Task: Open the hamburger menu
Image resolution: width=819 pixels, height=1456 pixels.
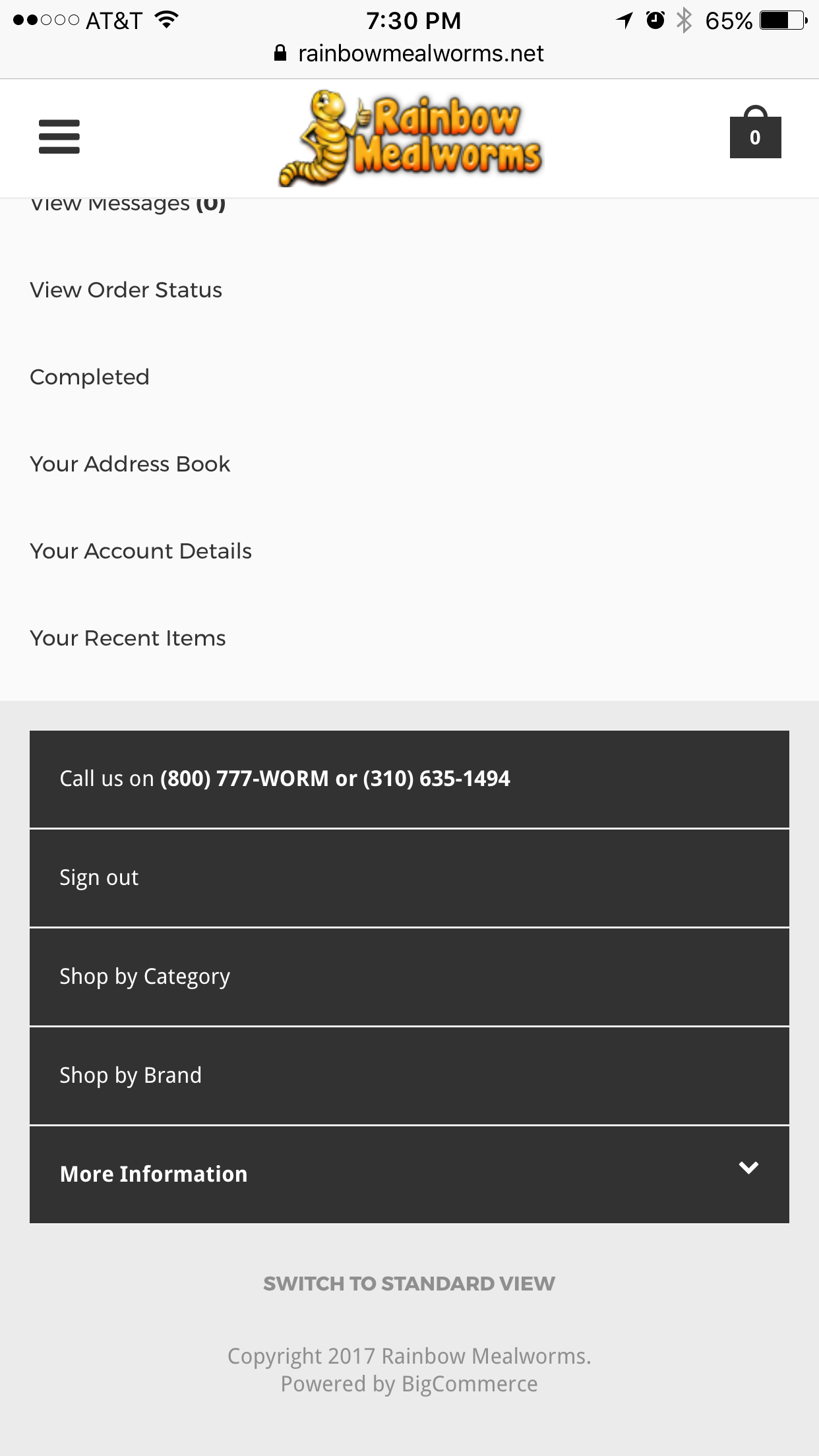Action: (59, 136)
